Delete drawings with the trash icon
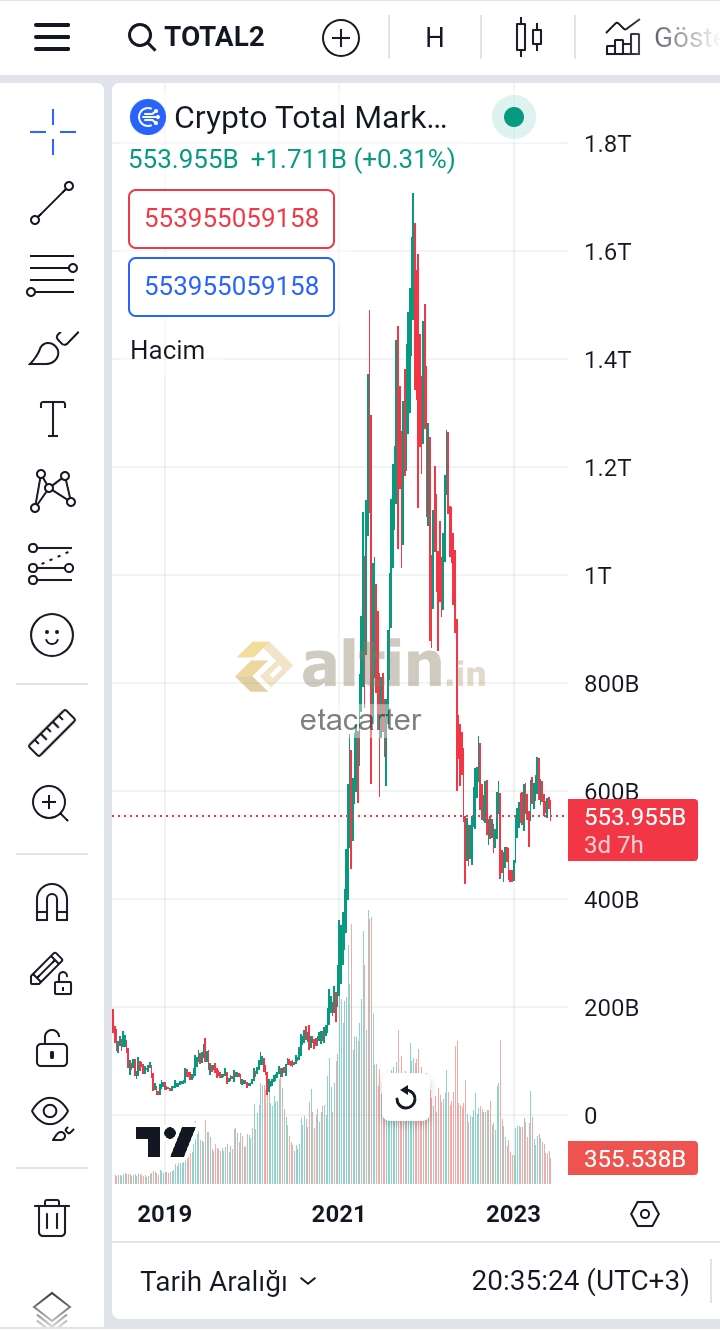Screen dimensions: 720x1331 pyautogui.click(x=52, y=1217)
